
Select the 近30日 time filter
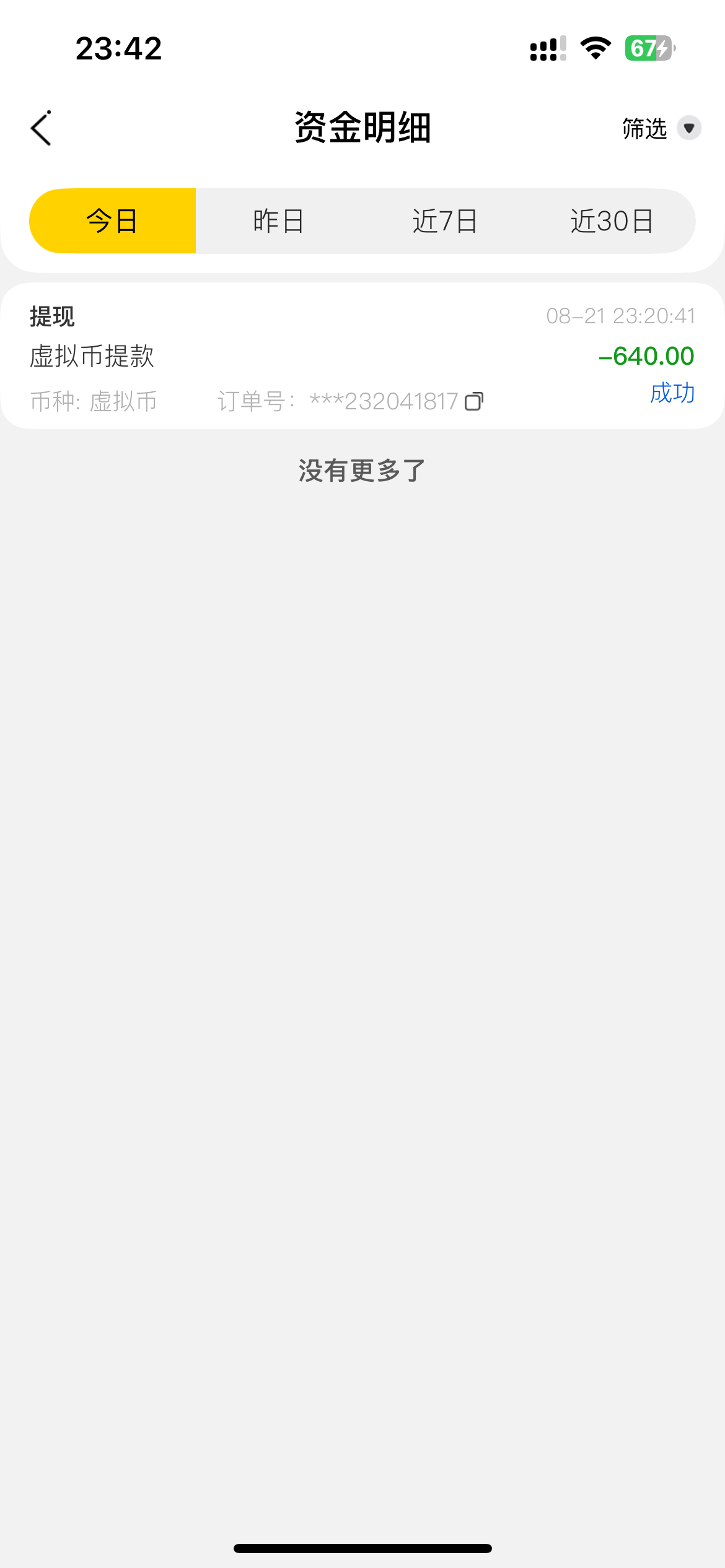(612, 220)
